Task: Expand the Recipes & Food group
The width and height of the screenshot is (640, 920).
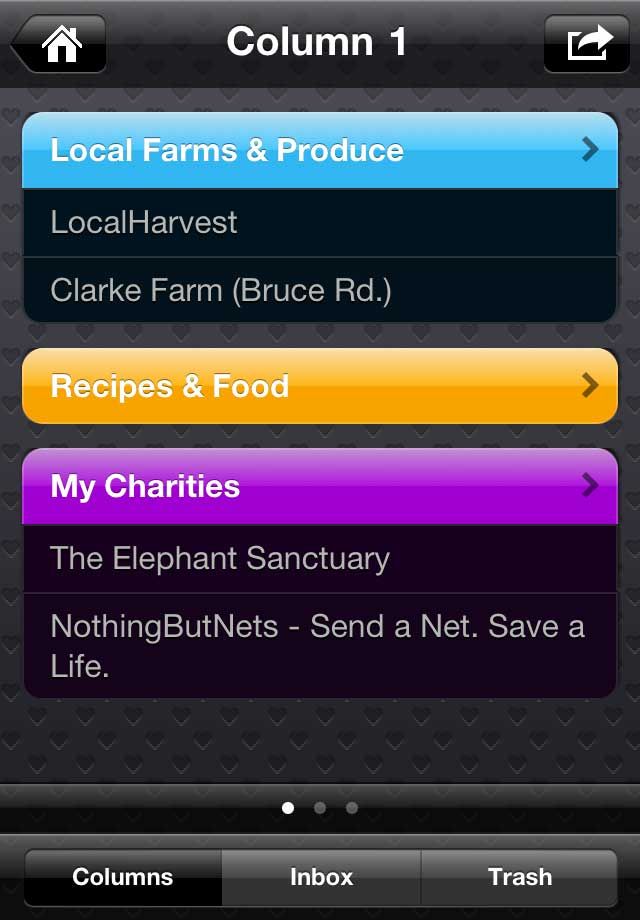Action: (320, 386)
